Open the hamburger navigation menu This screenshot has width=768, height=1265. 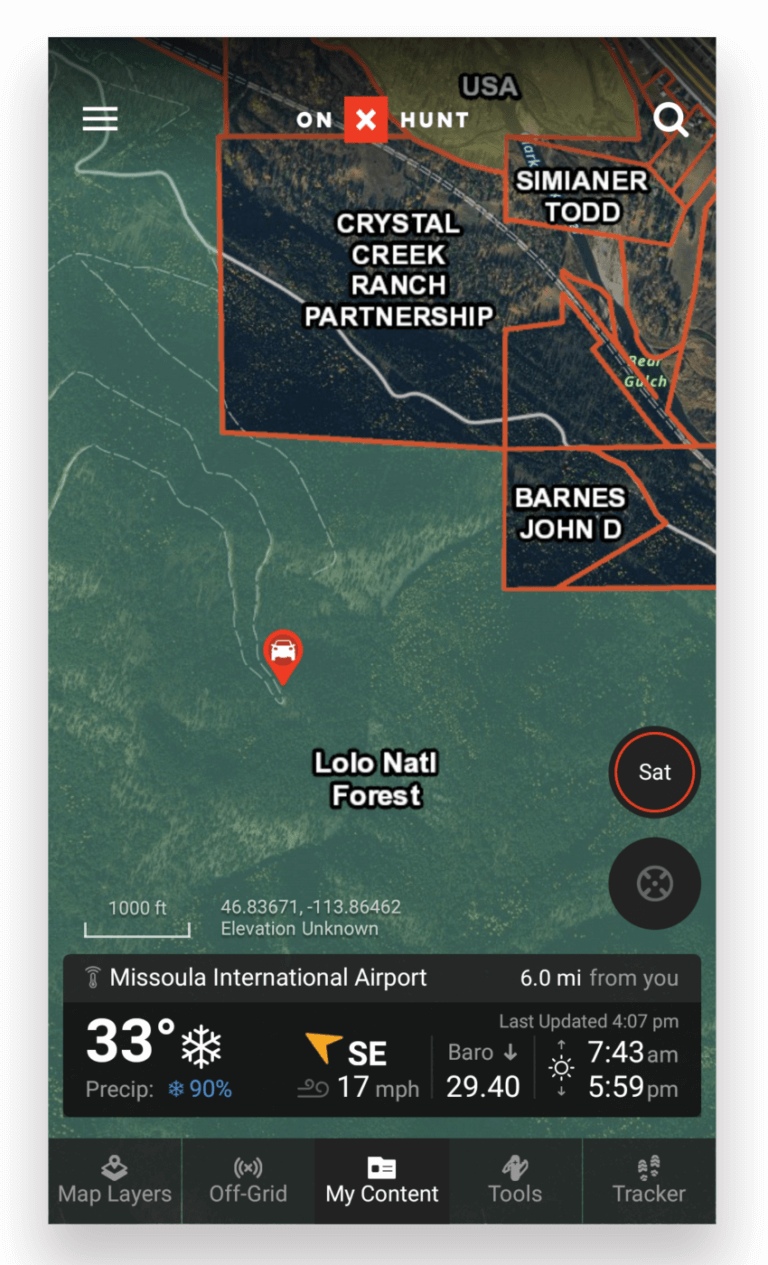tap(99, 118)
